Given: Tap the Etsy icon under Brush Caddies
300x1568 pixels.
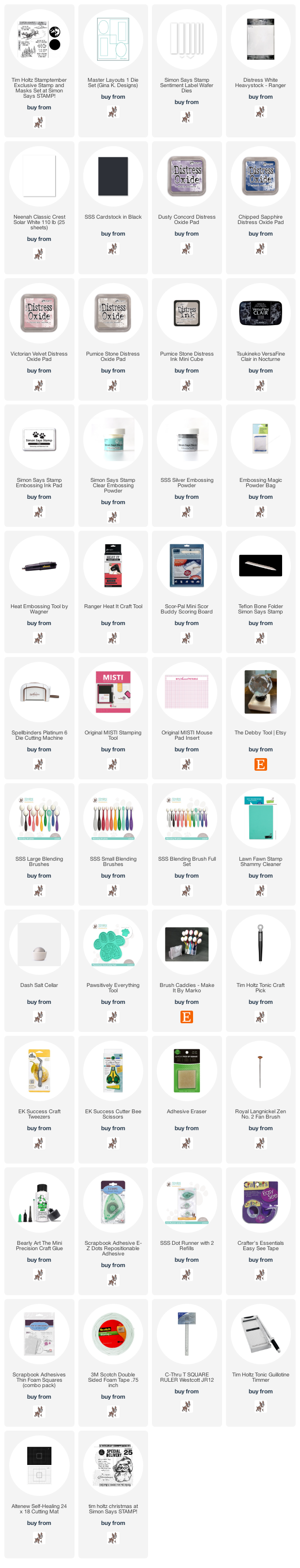Looking at the screenshot, I should (187, 1017).
